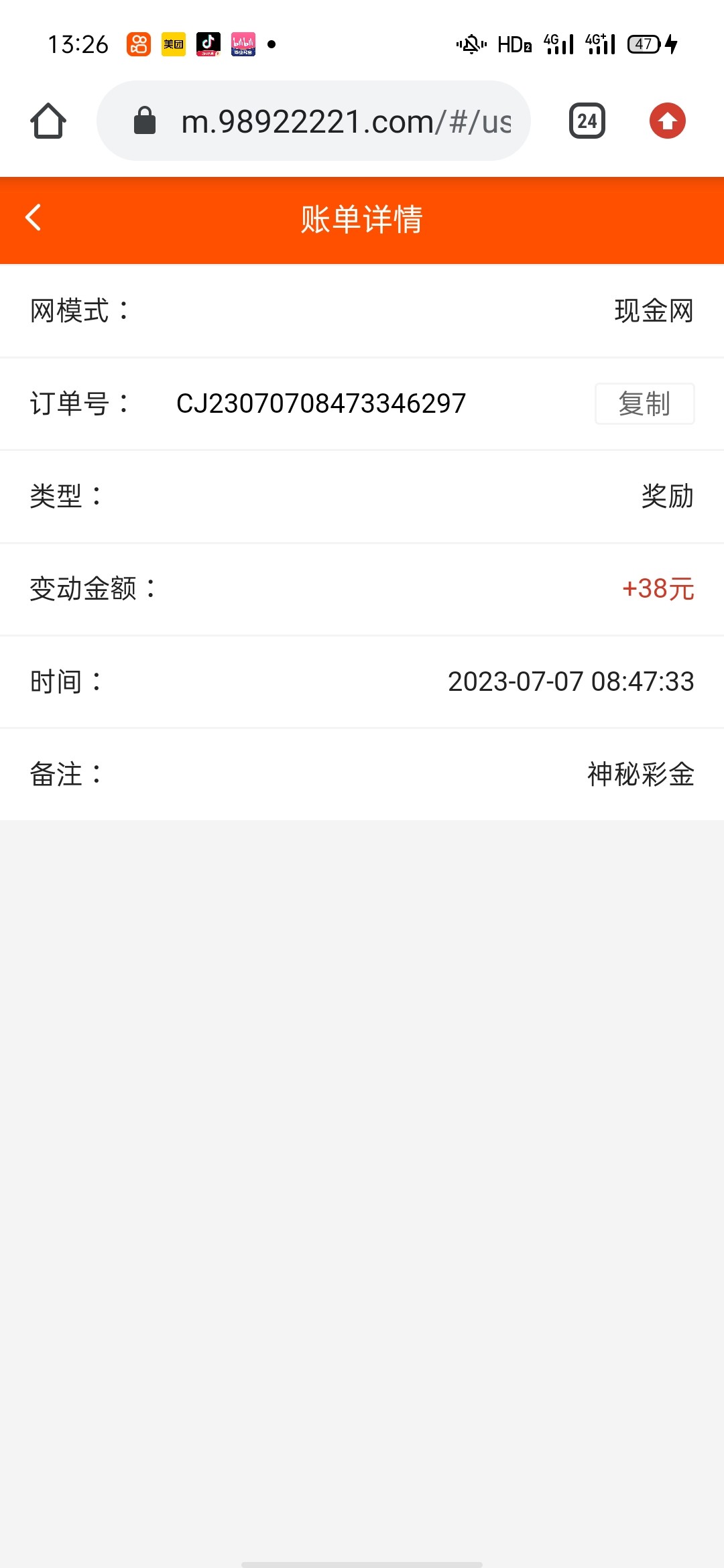724x1568 pixels.
Task: Select the +38元 amount text
Action: point(658,589)
